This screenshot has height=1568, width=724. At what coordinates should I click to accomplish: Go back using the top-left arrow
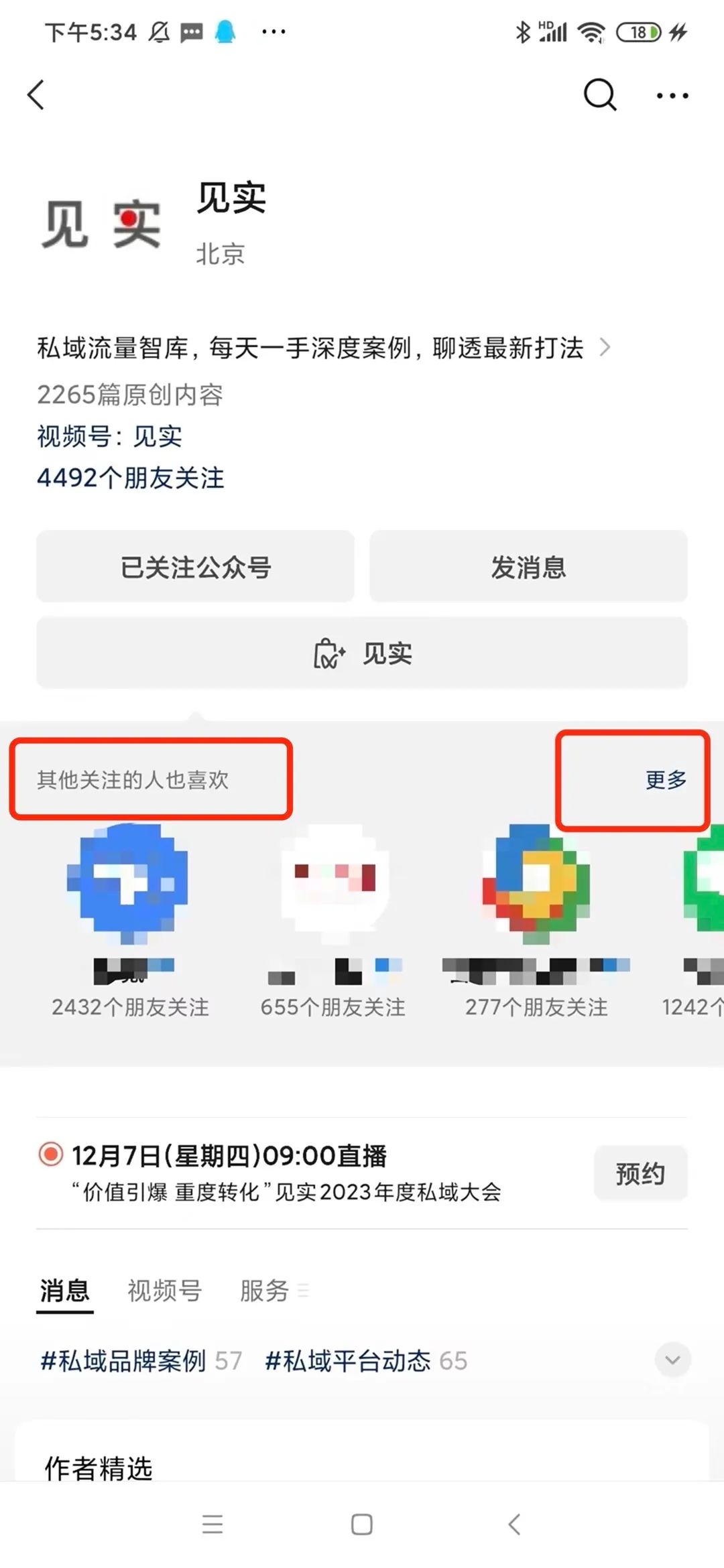(x=37, y=95)
